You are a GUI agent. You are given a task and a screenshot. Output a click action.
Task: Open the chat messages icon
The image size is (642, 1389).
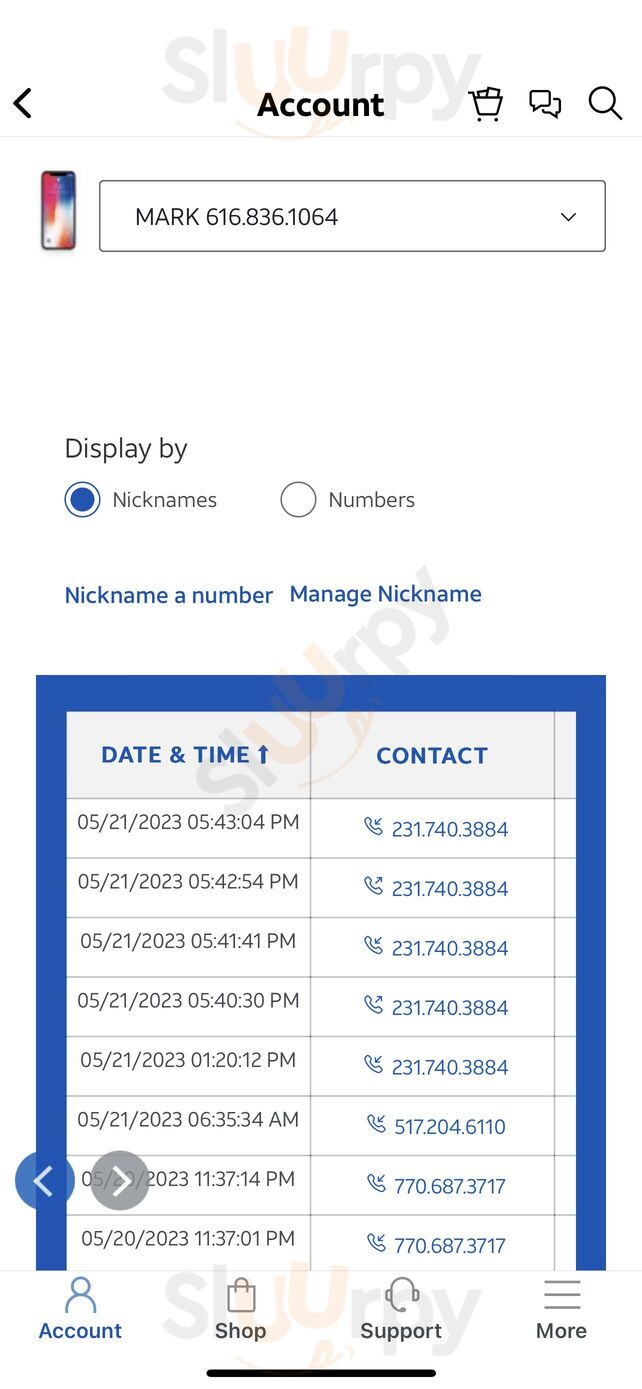click(x=545, y=103)
